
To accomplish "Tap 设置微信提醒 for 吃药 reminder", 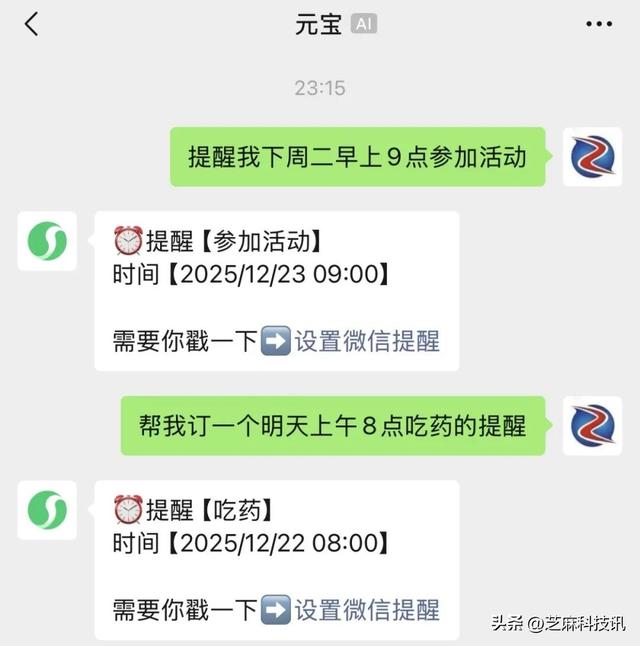I will [x=367, y=609].
